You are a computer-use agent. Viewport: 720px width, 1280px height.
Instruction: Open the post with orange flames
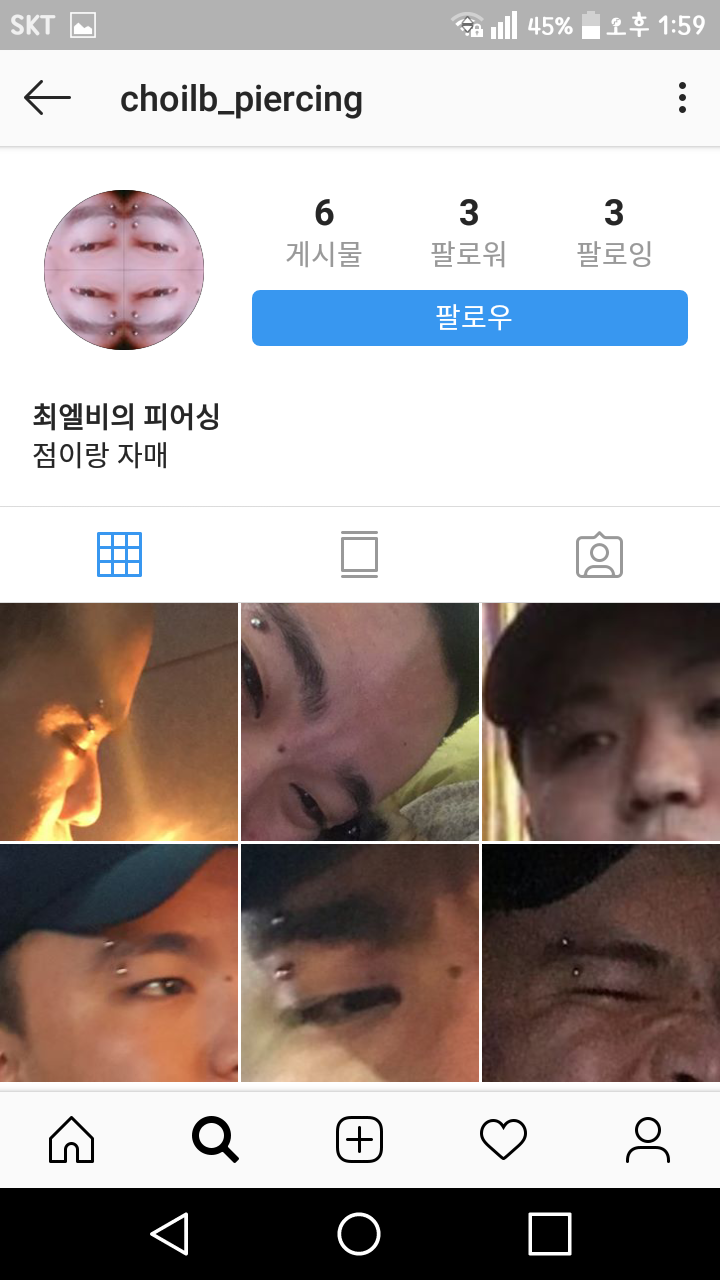119,722
